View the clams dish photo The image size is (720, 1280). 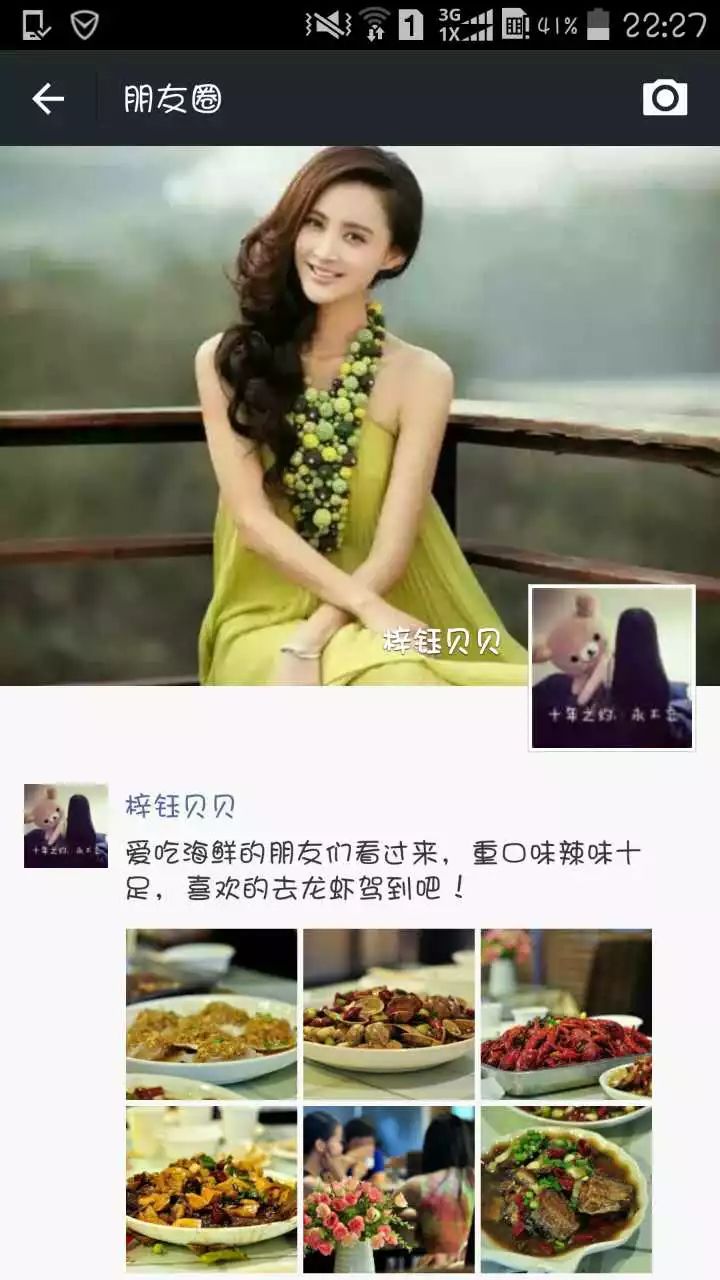(x=389, y=1014)
